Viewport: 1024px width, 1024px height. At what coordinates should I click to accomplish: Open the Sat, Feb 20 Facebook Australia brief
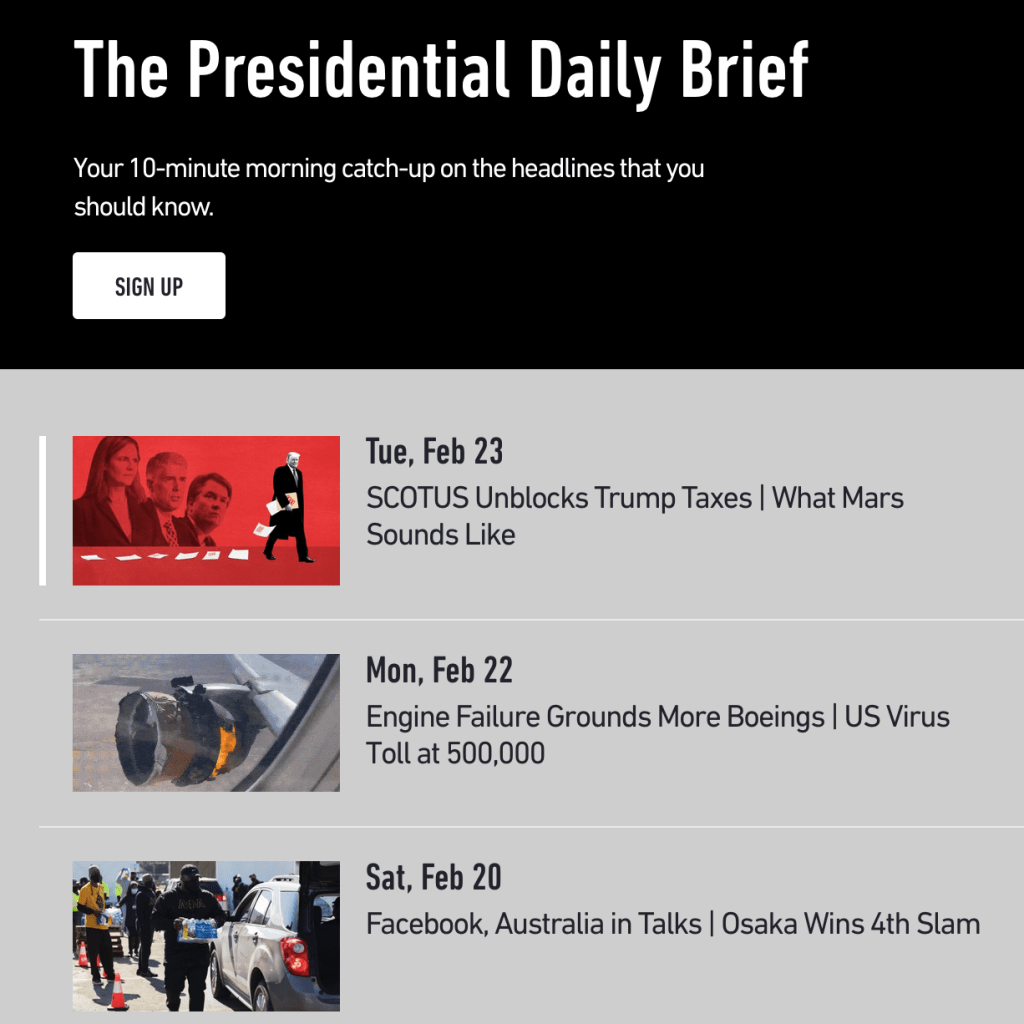point(672,923)
